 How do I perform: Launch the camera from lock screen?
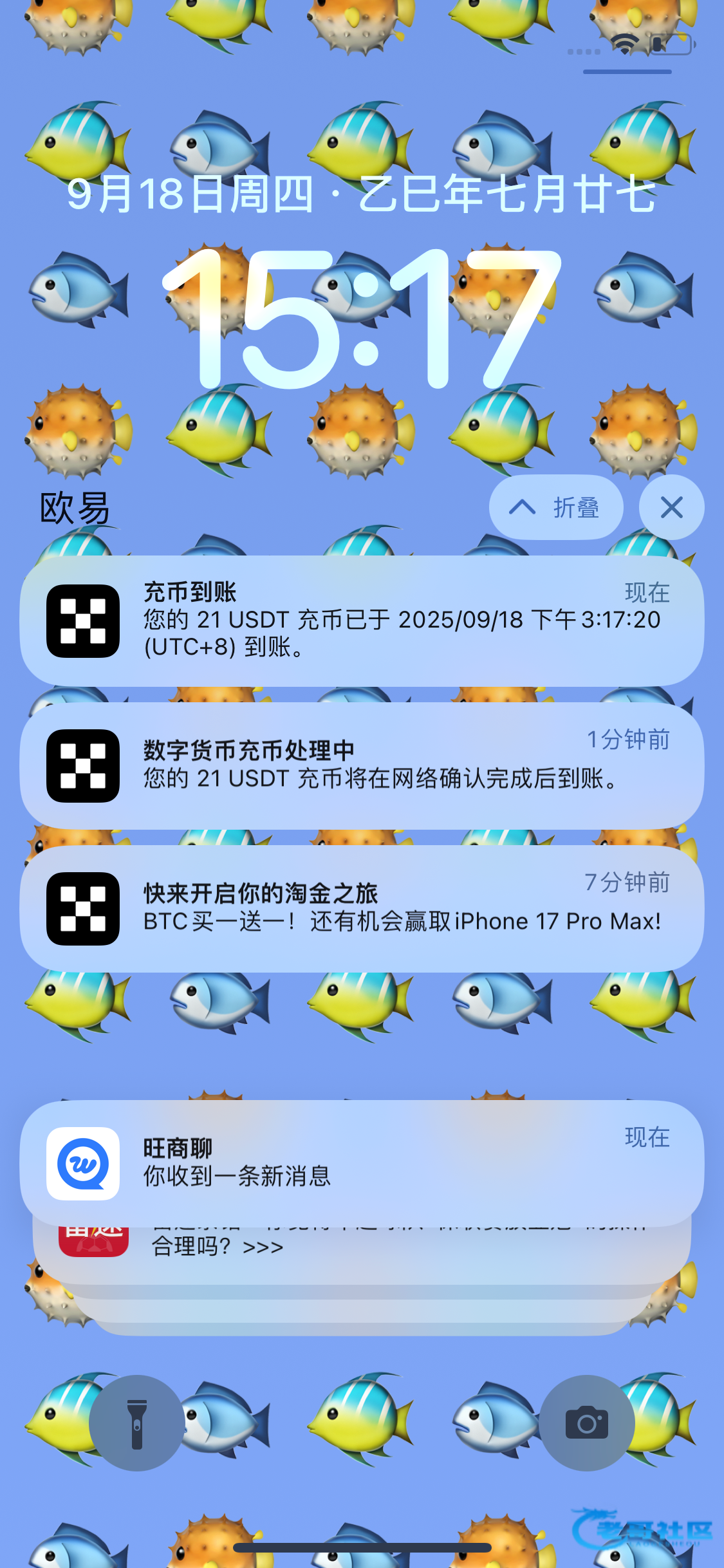[x=586, y=1423]
